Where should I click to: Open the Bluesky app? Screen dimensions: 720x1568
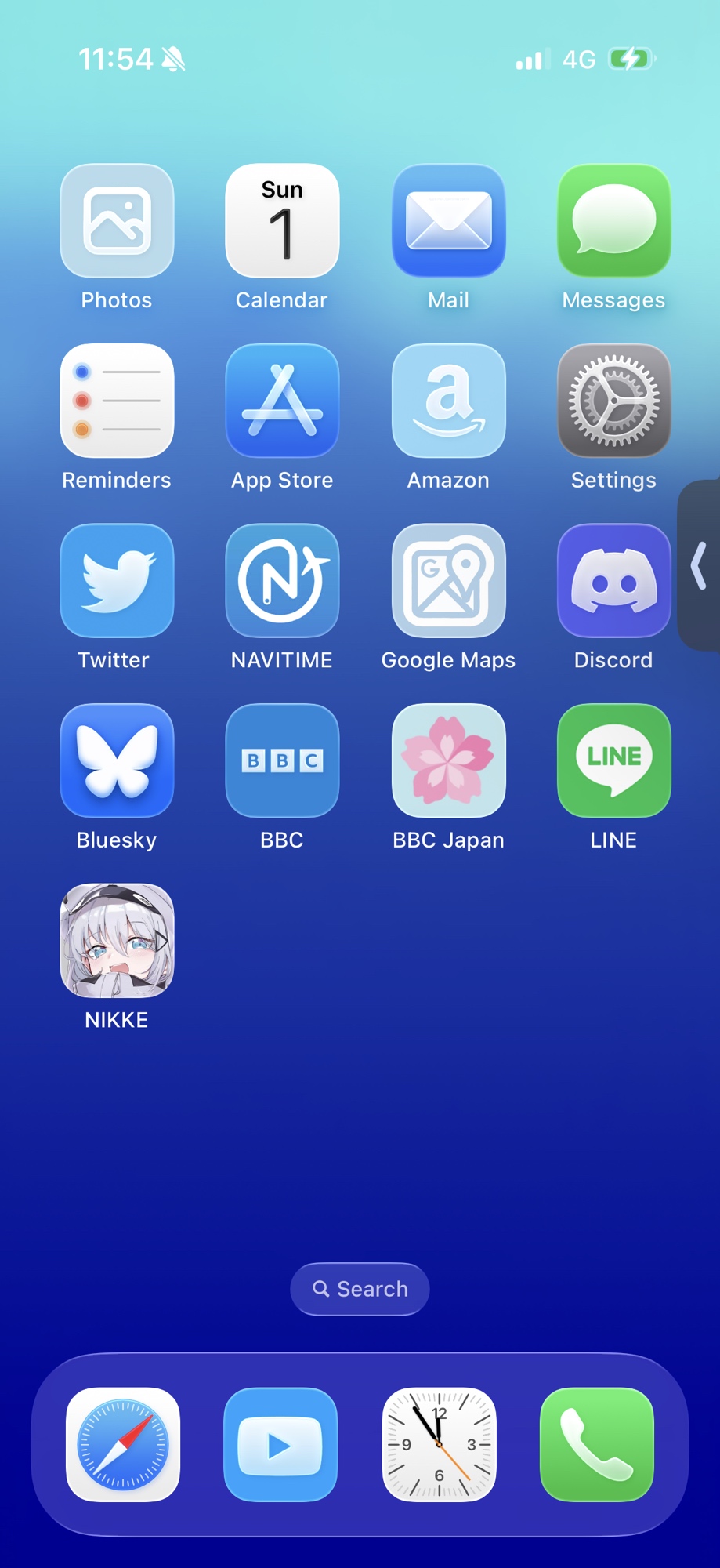coord(117,760)
